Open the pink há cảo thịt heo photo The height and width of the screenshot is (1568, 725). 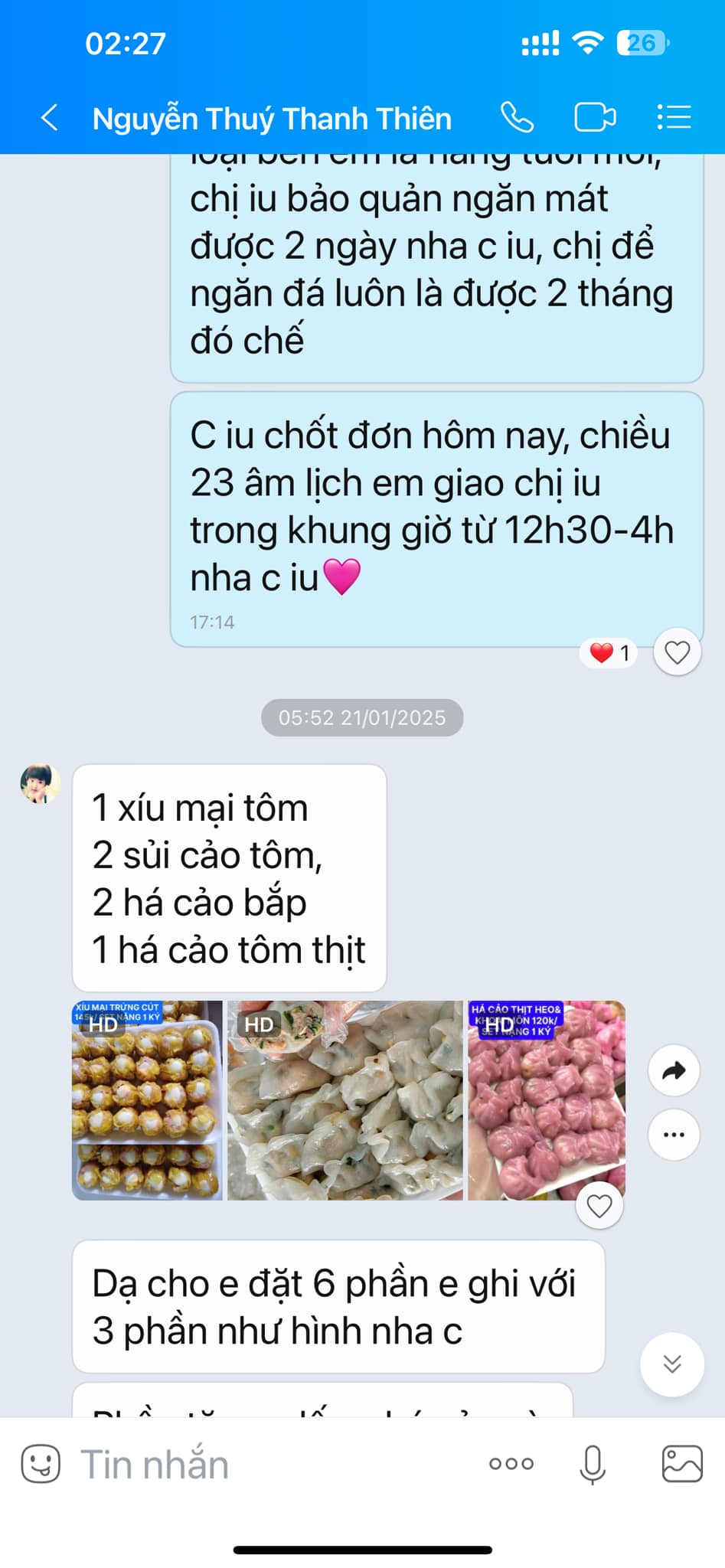547,1100
